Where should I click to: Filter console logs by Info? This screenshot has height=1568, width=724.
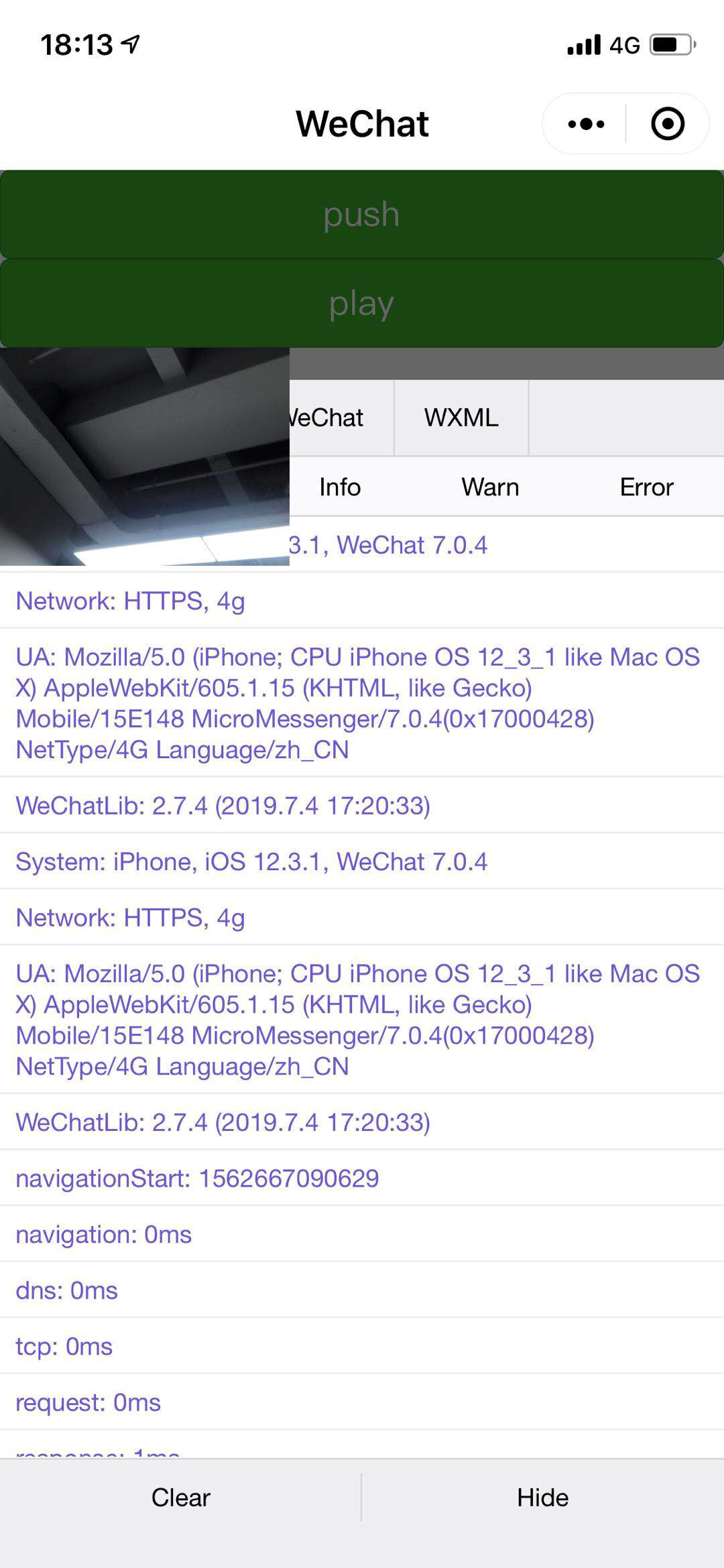pyautogui.click(x=340, y=487)
